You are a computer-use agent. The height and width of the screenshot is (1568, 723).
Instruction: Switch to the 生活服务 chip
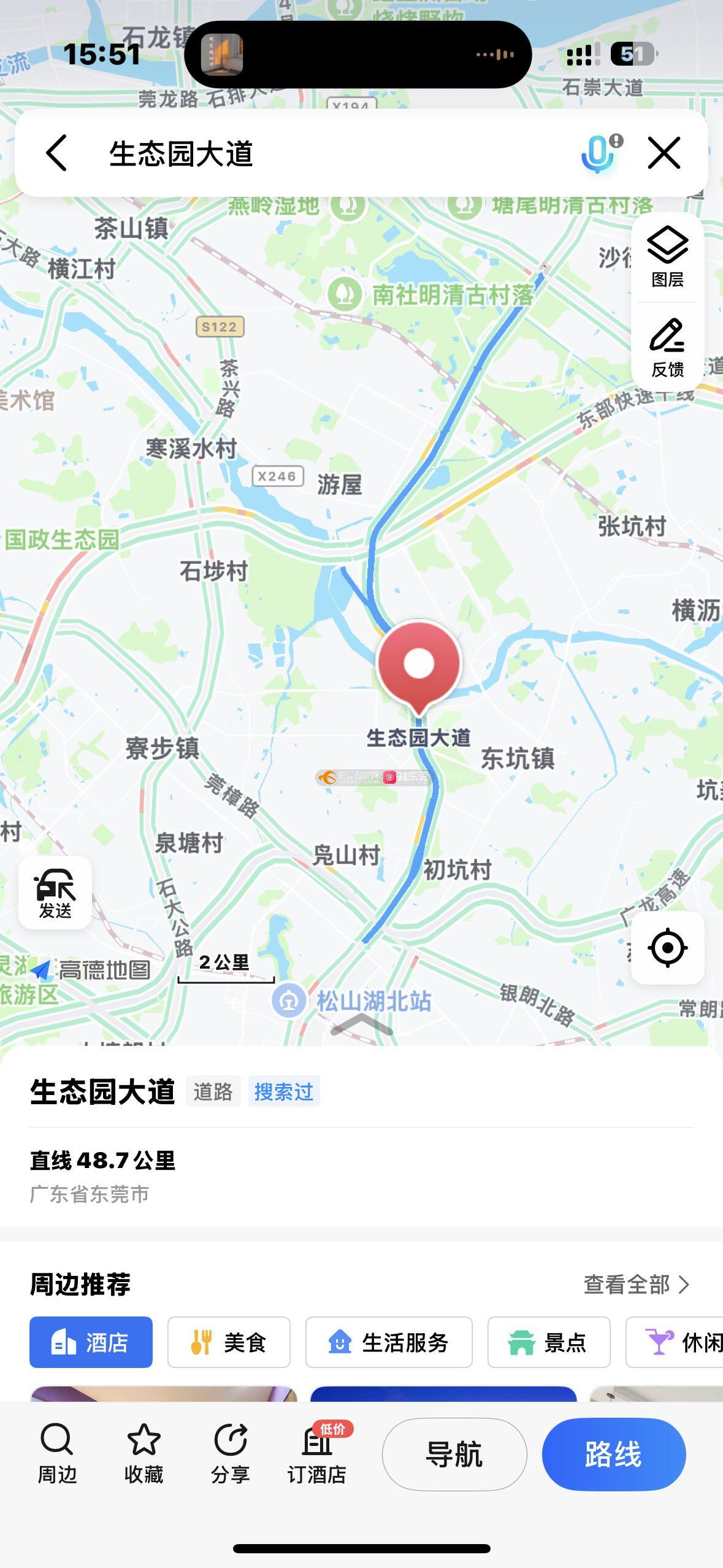tap(389, 1342)
